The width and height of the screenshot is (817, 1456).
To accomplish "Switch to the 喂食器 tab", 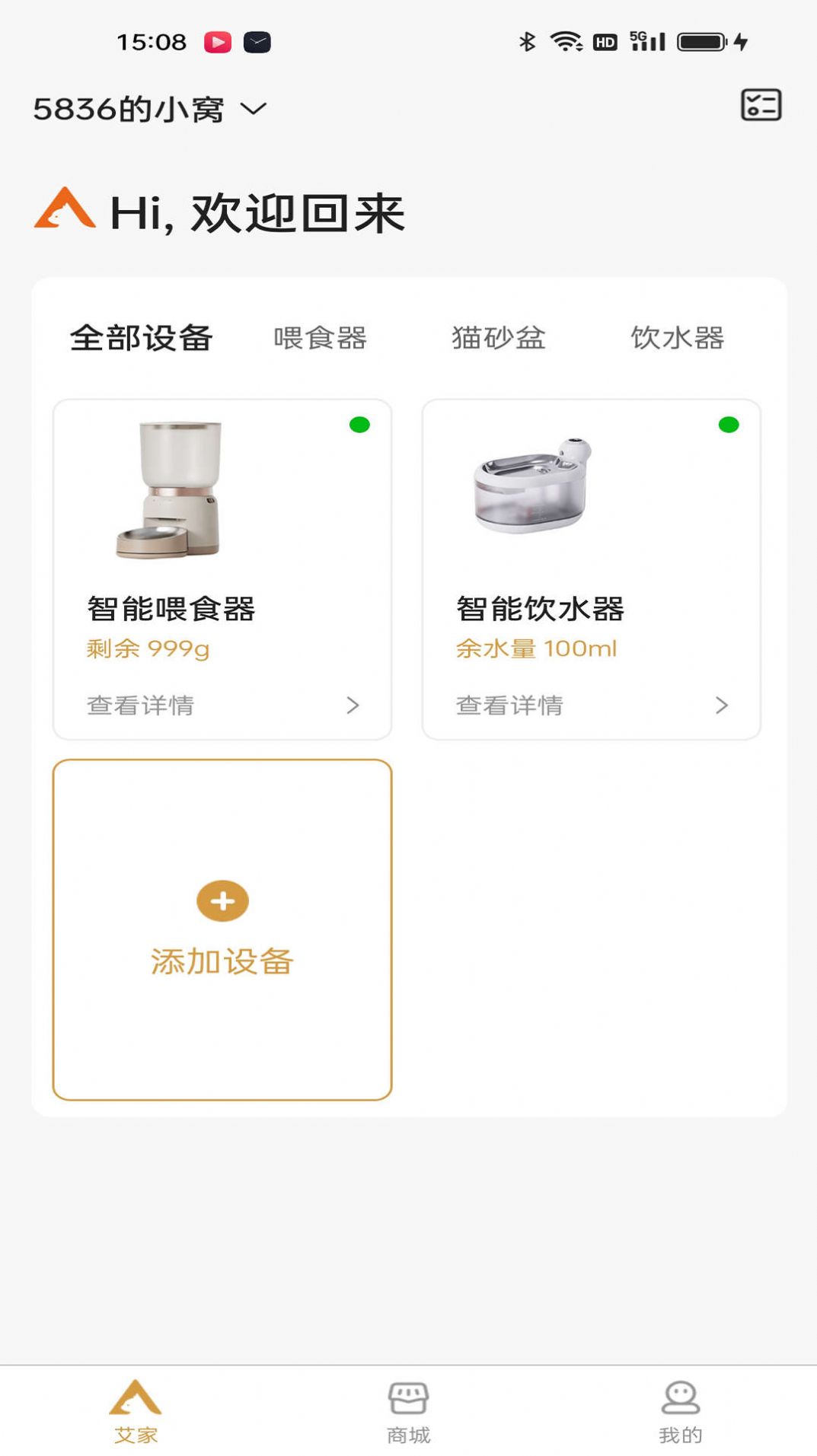I will click(x=320, y=338).
